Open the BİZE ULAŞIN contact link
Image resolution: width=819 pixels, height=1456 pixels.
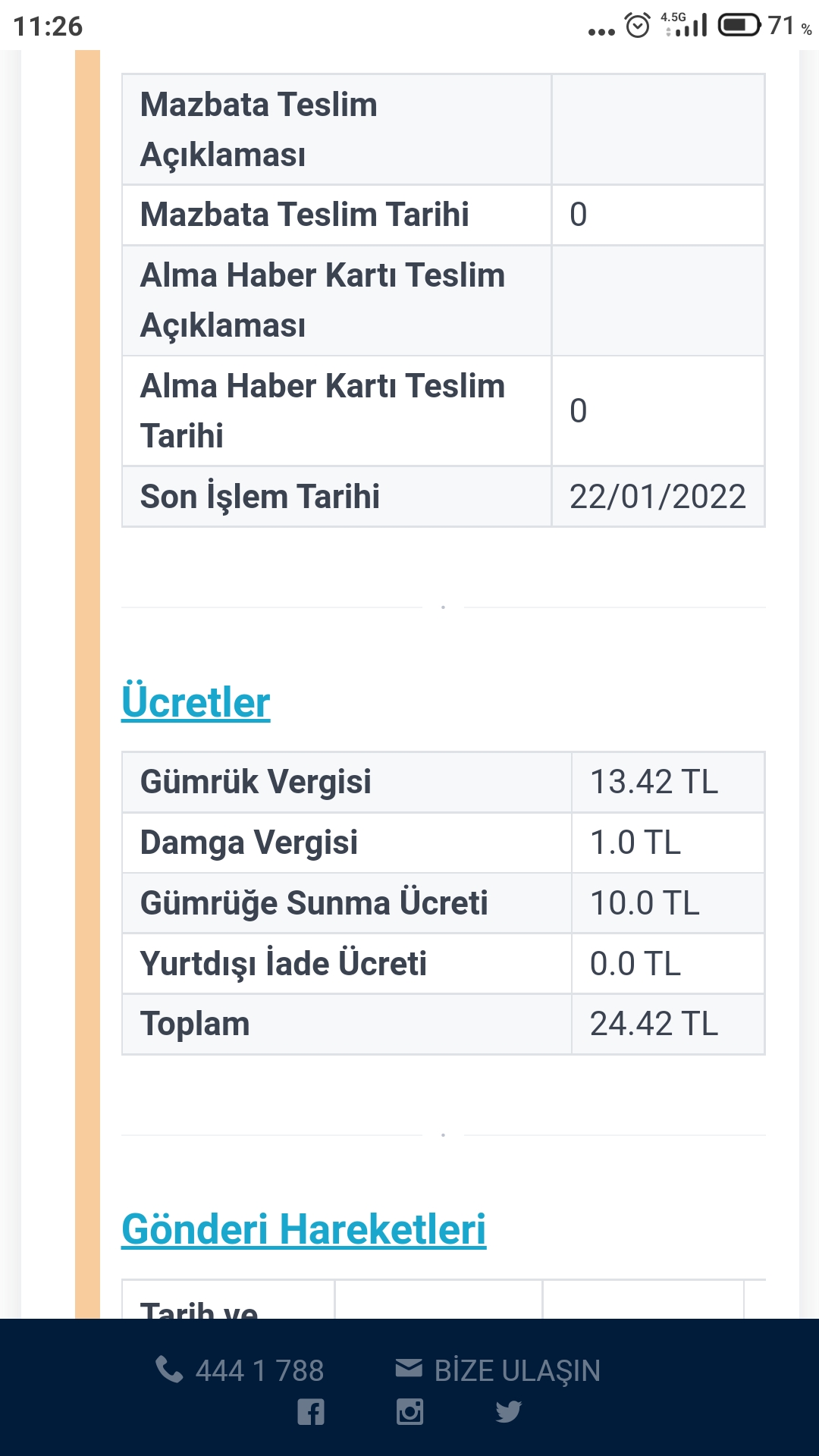(x=498, y=1370)
